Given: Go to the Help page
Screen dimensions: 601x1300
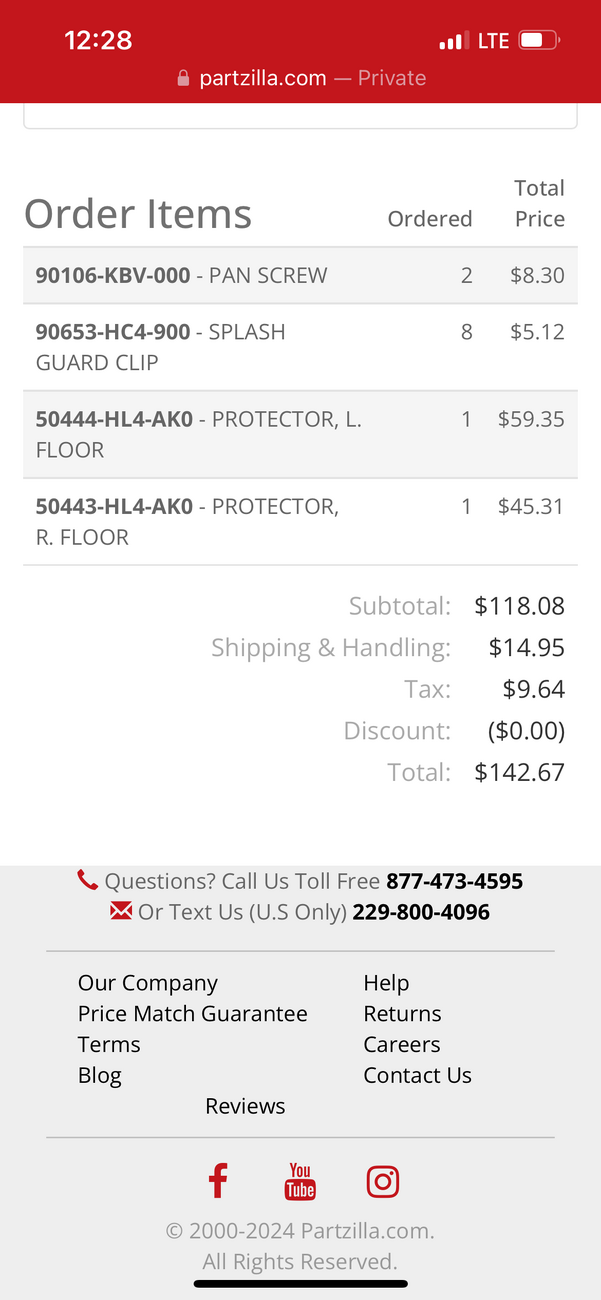Looking at the screenshot, I should click(x=386, y=983).
